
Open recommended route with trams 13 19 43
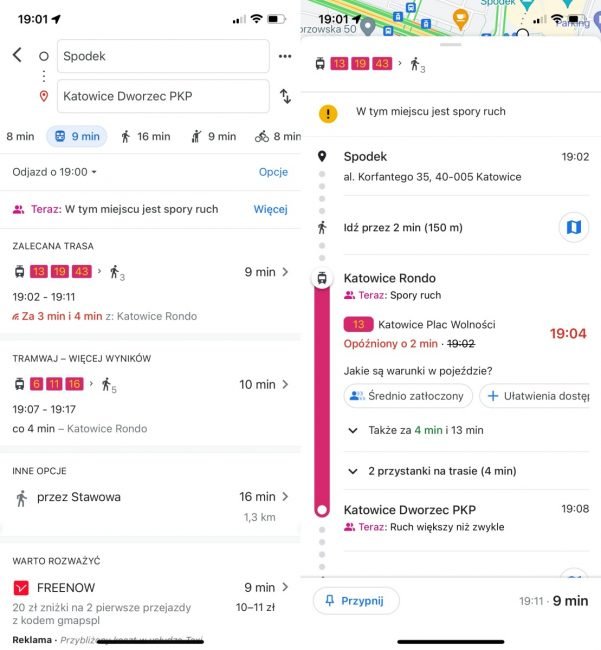(x=150, y=283)
